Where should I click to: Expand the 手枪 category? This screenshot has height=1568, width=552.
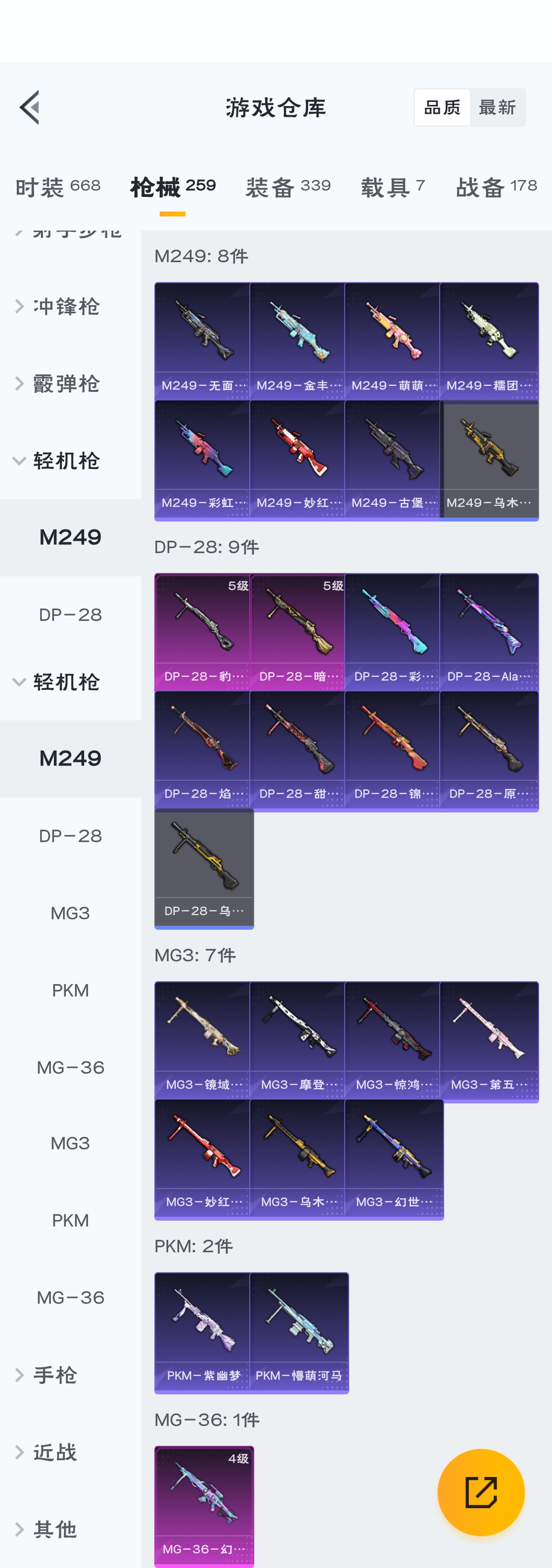click(x=55, y=1375)
